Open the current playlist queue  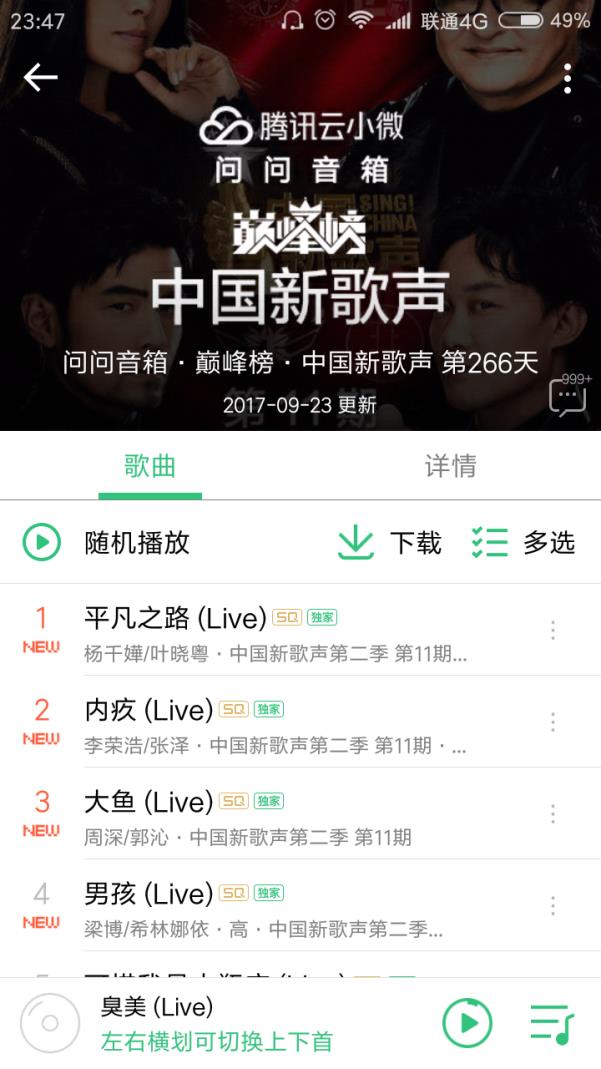(x=551, y=1022)
